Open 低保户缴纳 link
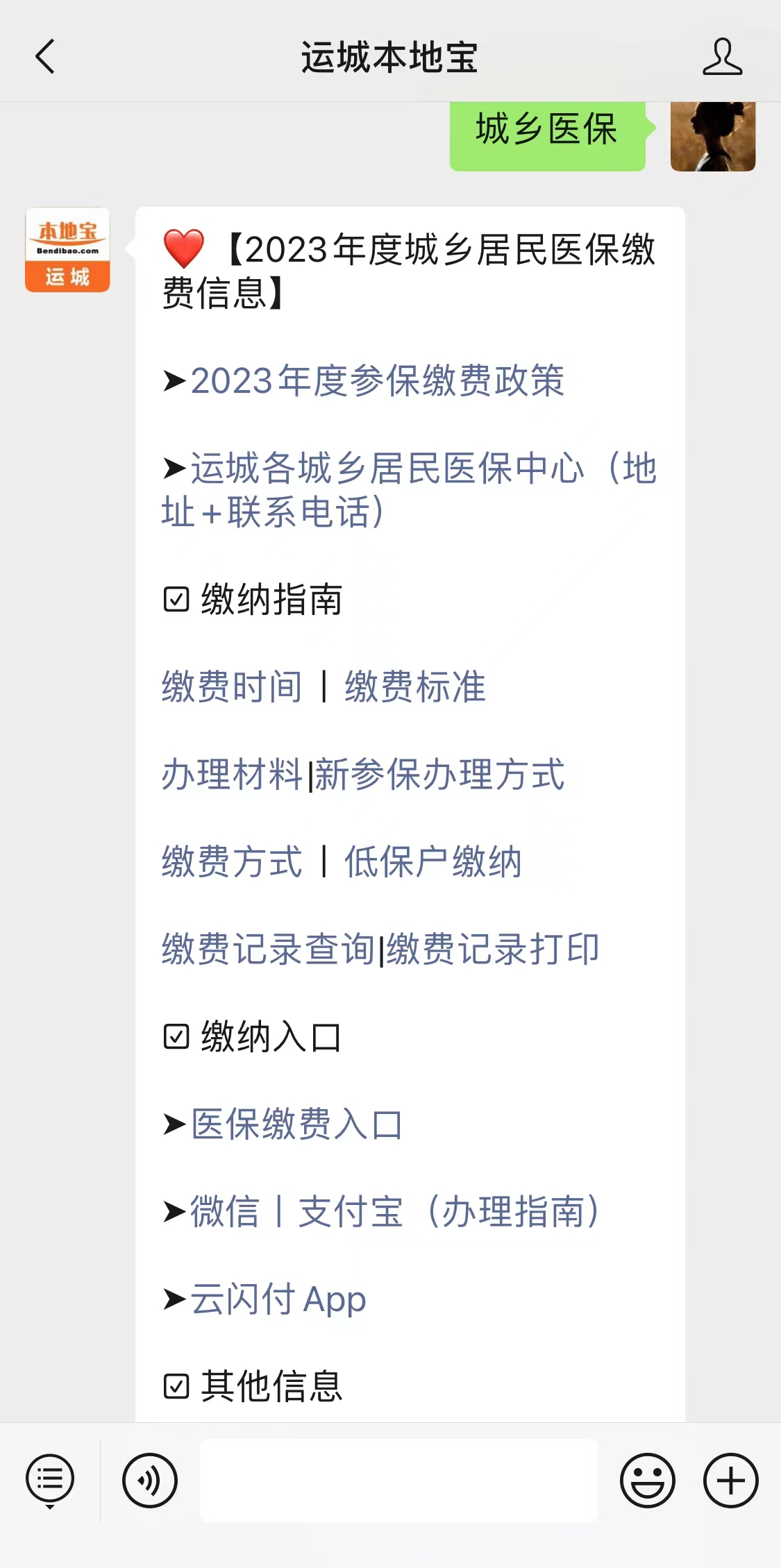Image resolution: width=781 pixels, height=1568 pixels. tap(433, 862)
